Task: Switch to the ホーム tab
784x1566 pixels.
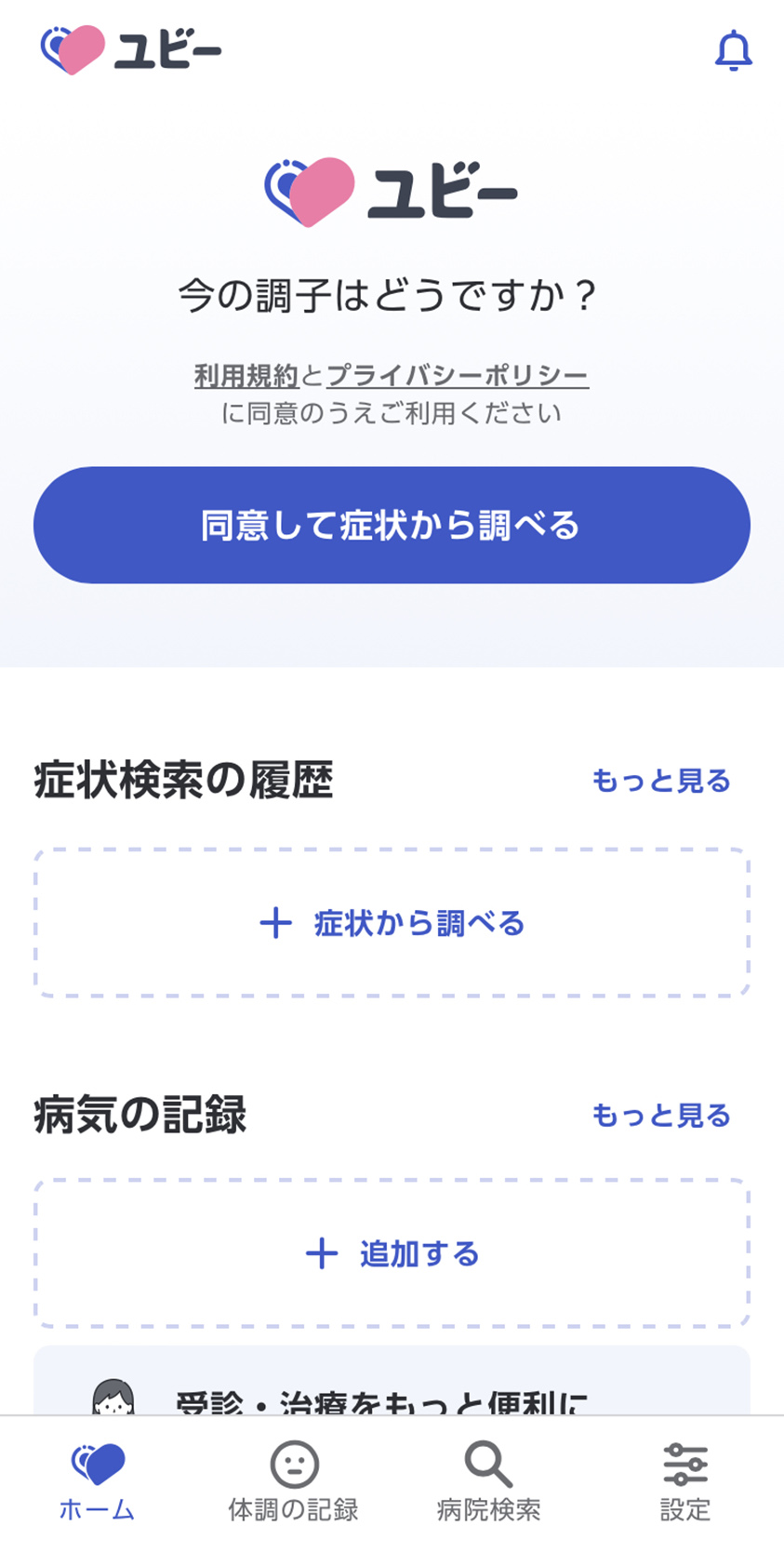Action: (x=98, y=1482)
